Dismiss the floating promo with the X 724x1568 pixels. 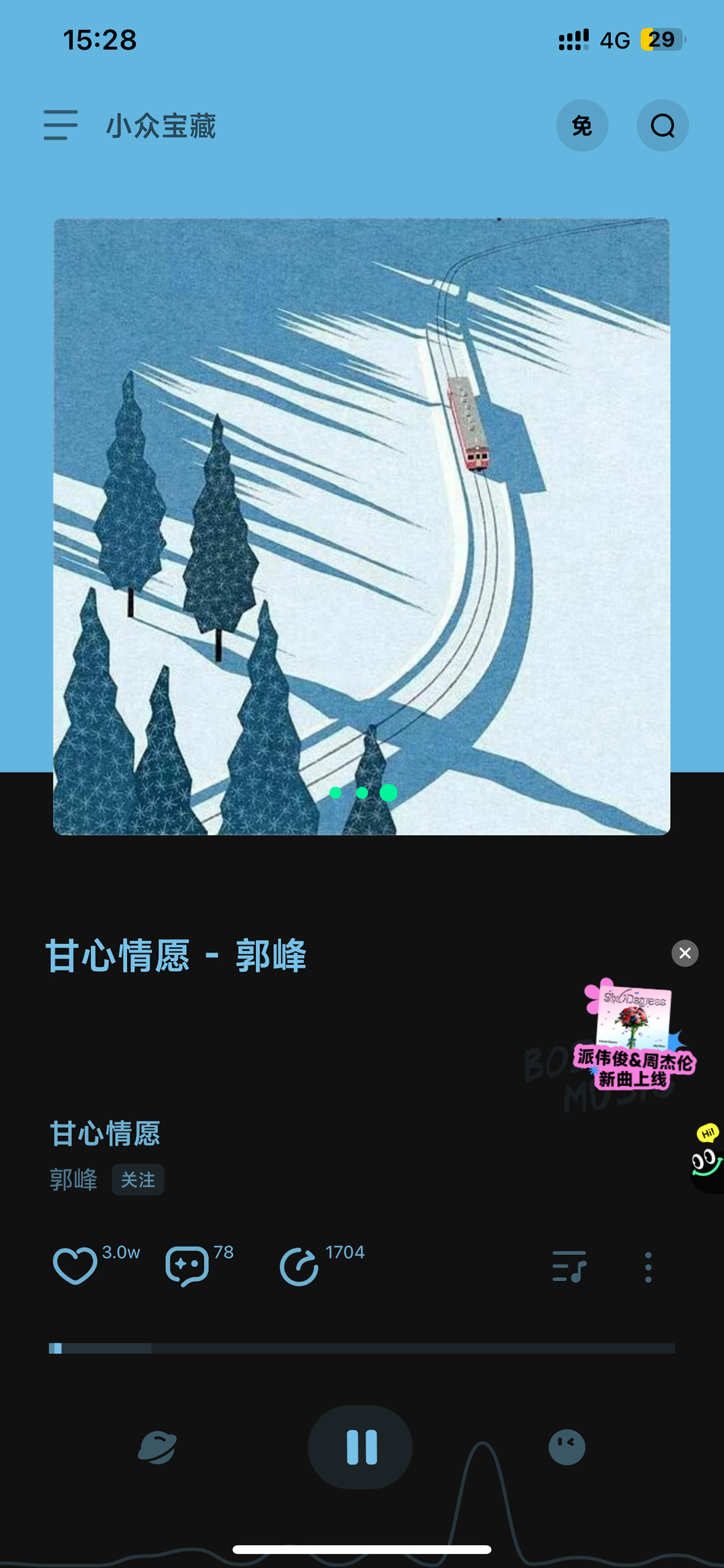coord(684,953)
